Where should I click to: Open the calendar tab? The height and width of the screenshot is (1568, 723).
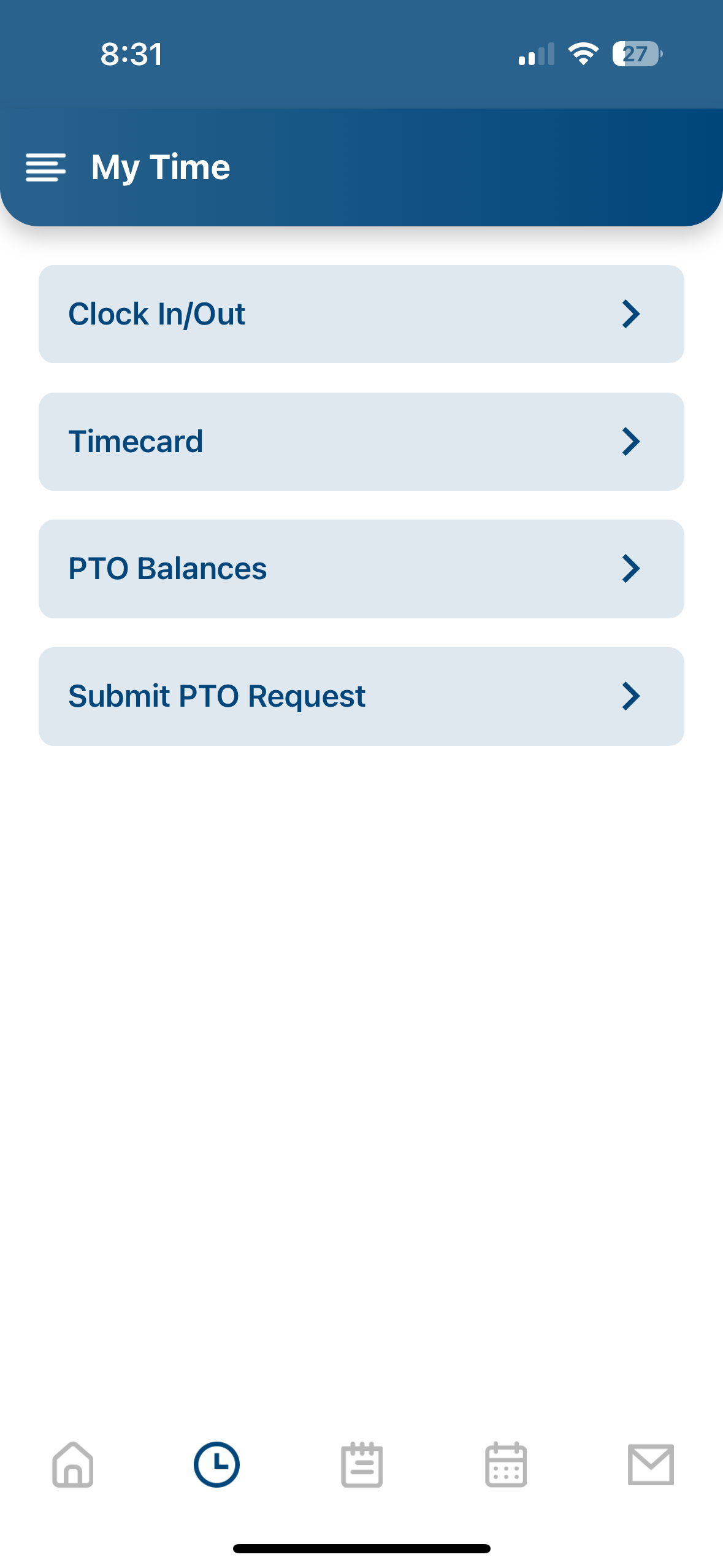(506, 1464)
